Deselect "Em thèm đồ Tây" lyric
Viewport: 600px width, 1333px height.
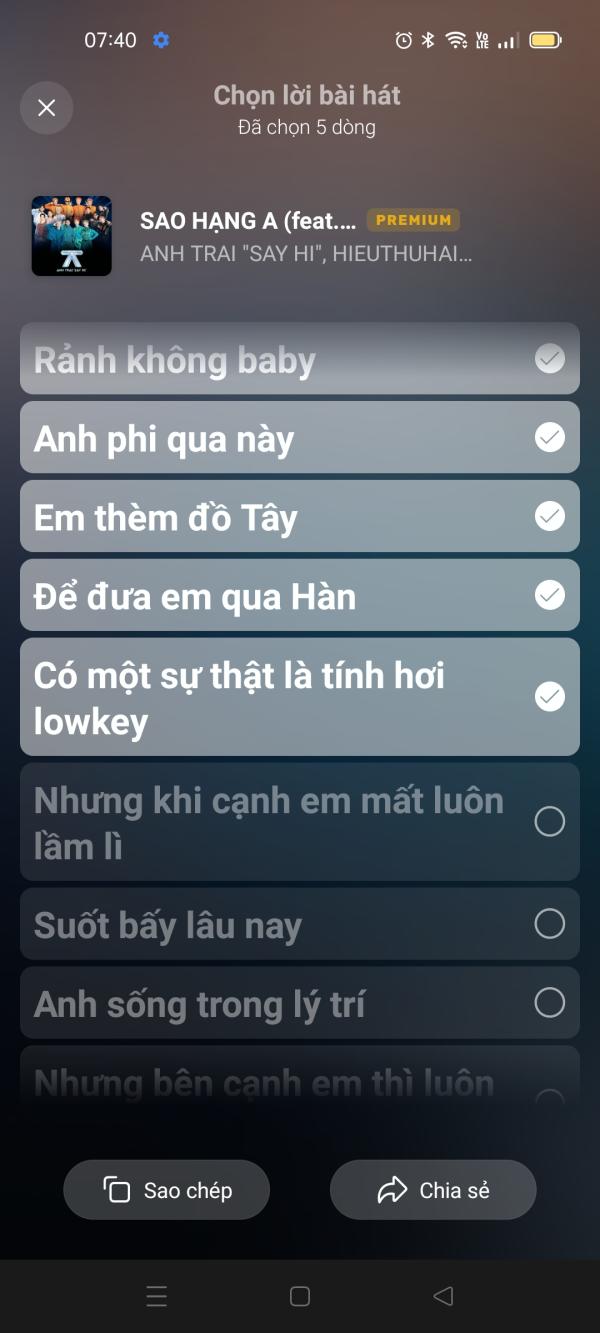299,516
